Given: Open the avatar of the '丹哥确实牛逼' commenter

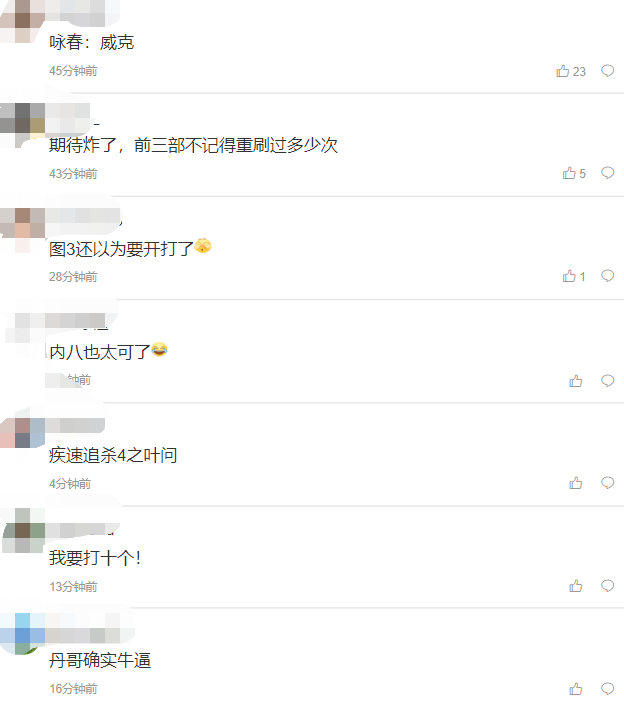Looking at the screenshot, I should coord(22,634).
